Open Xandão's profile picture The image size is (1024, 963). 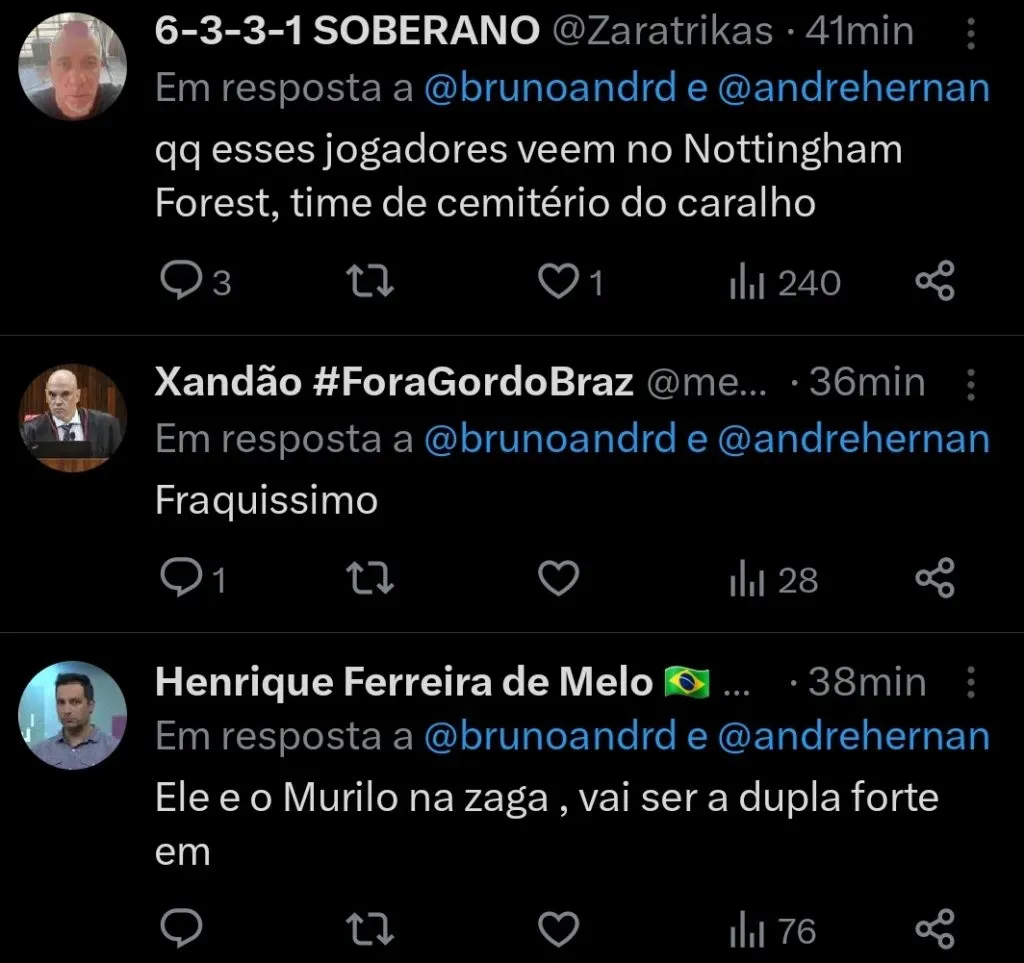73,416
